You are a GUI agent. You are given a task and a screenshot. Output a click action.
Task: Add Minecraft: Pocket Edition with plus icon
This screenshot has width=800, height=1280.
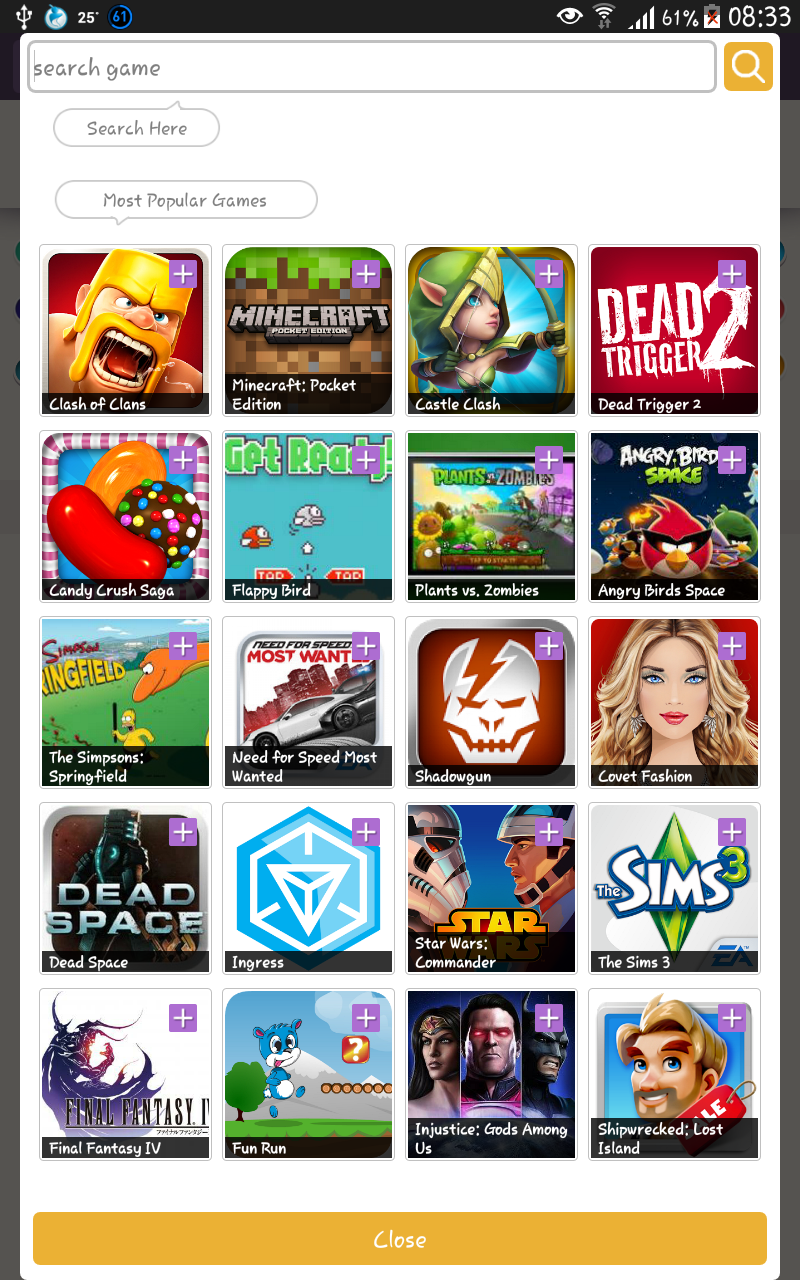(x=366, y=274)
